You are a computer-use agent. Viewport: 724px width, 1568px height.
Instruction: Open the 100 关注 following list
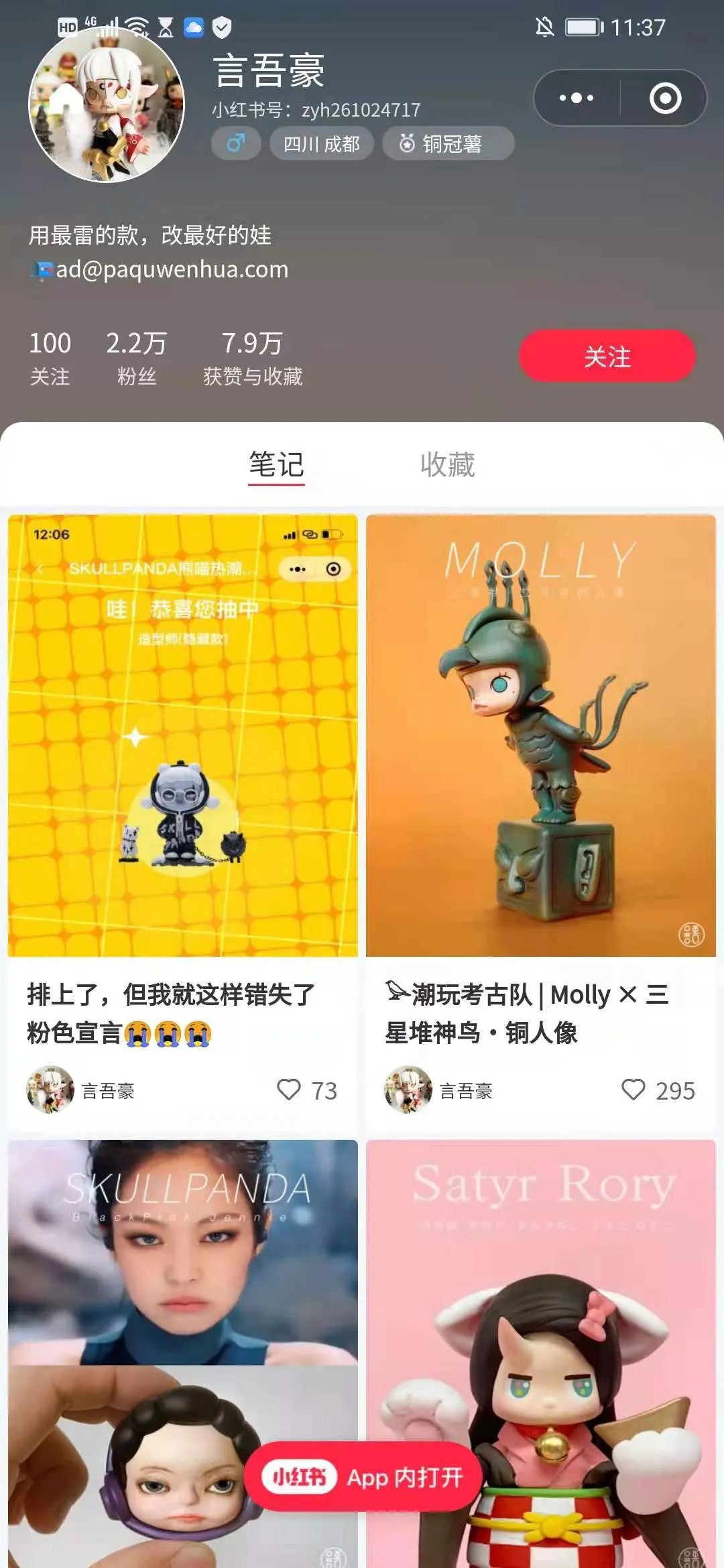(50, 358)
